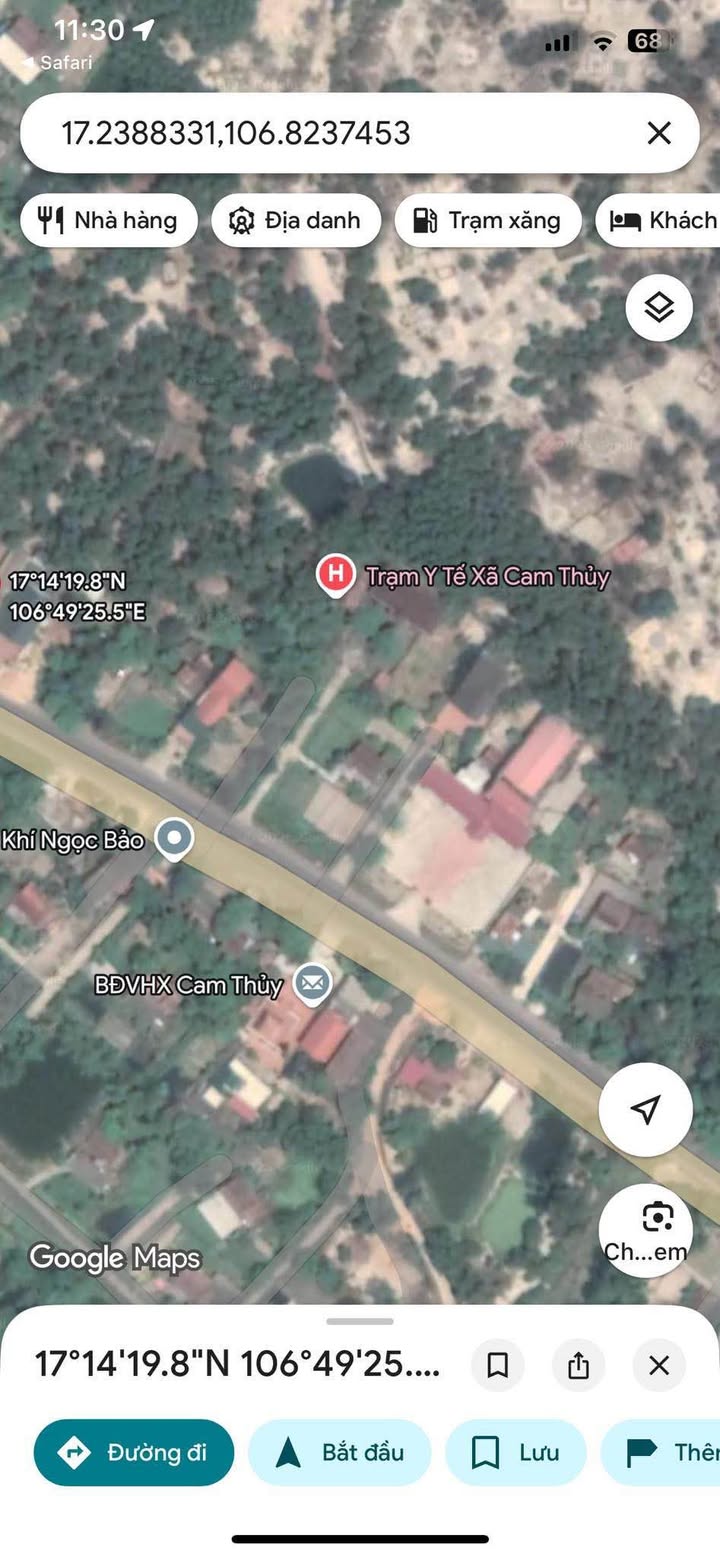Viewport: 720px width, 1557px height.
Task: Show Trạm xăng nearby
Action: [488, 220]
